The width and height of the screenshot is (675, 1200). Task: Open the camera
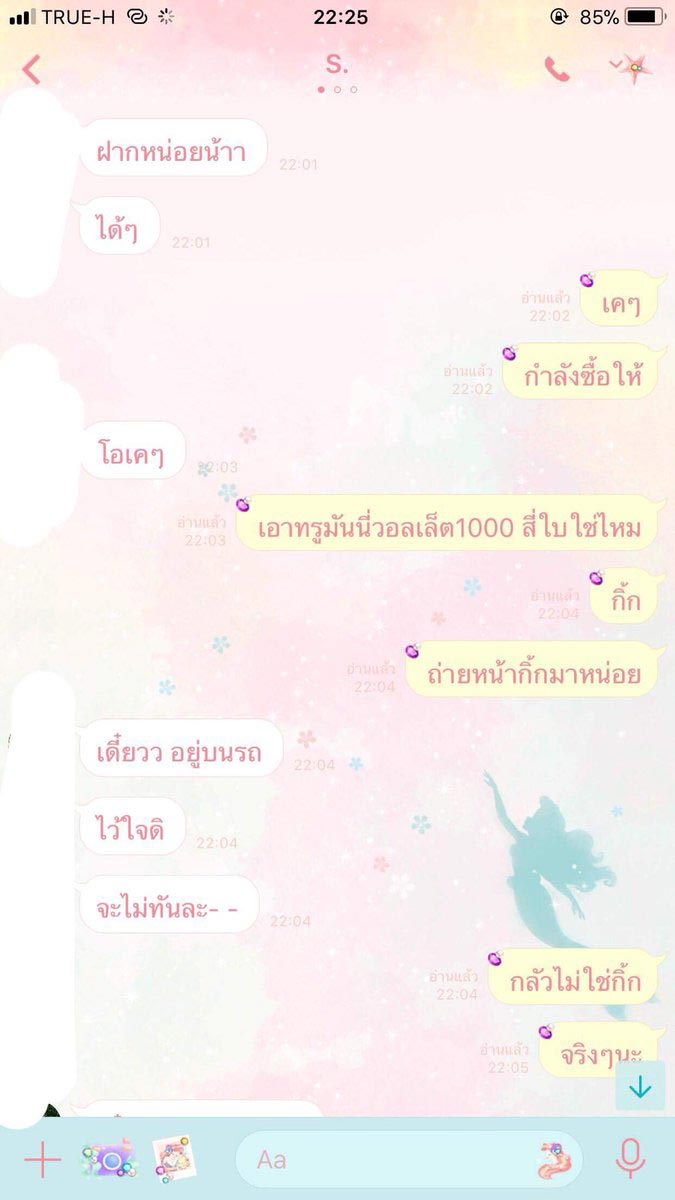(x=108, y=1160)
